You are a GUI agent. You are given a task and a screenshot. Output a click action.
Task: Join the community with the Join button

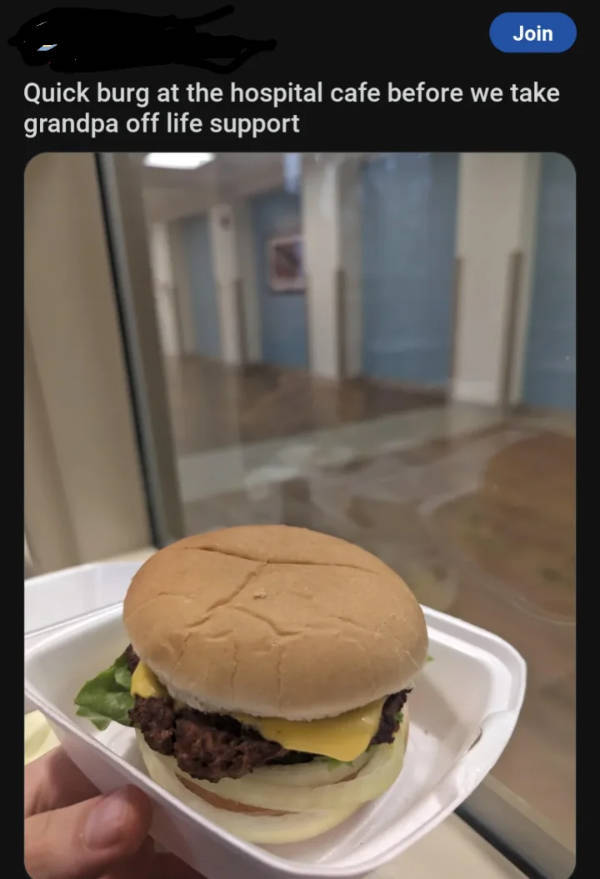tap(532, 33)
